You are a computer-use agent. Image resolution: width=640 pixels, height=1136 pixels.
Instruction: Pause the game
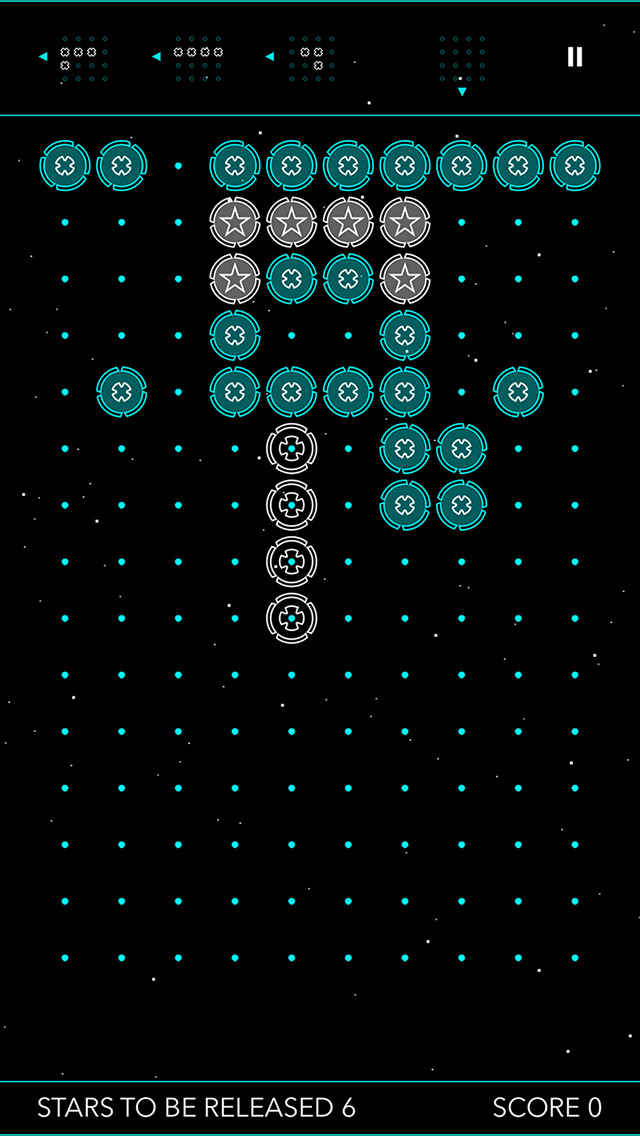(575, 57)
